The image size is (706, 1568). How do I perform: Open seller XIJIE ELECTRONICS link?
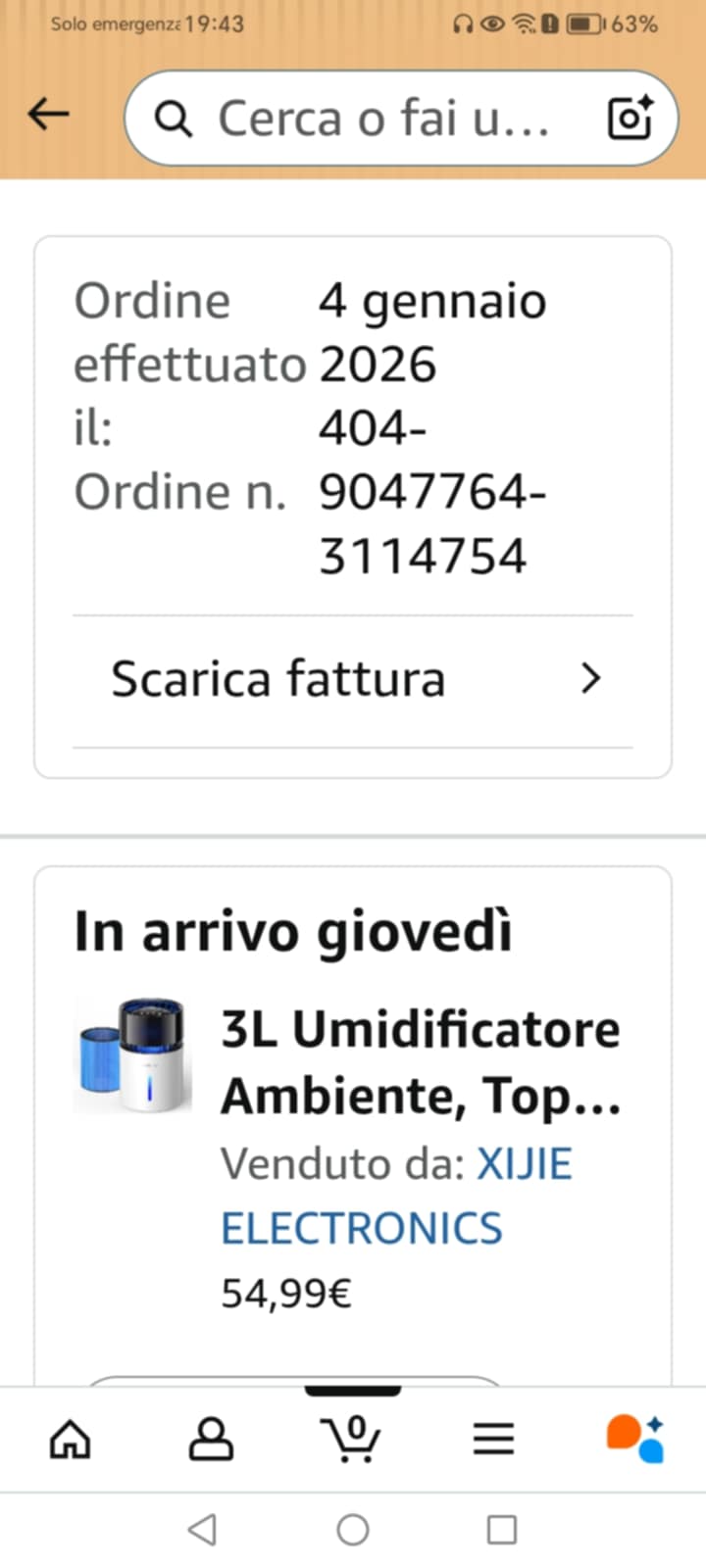point(396,1196)
